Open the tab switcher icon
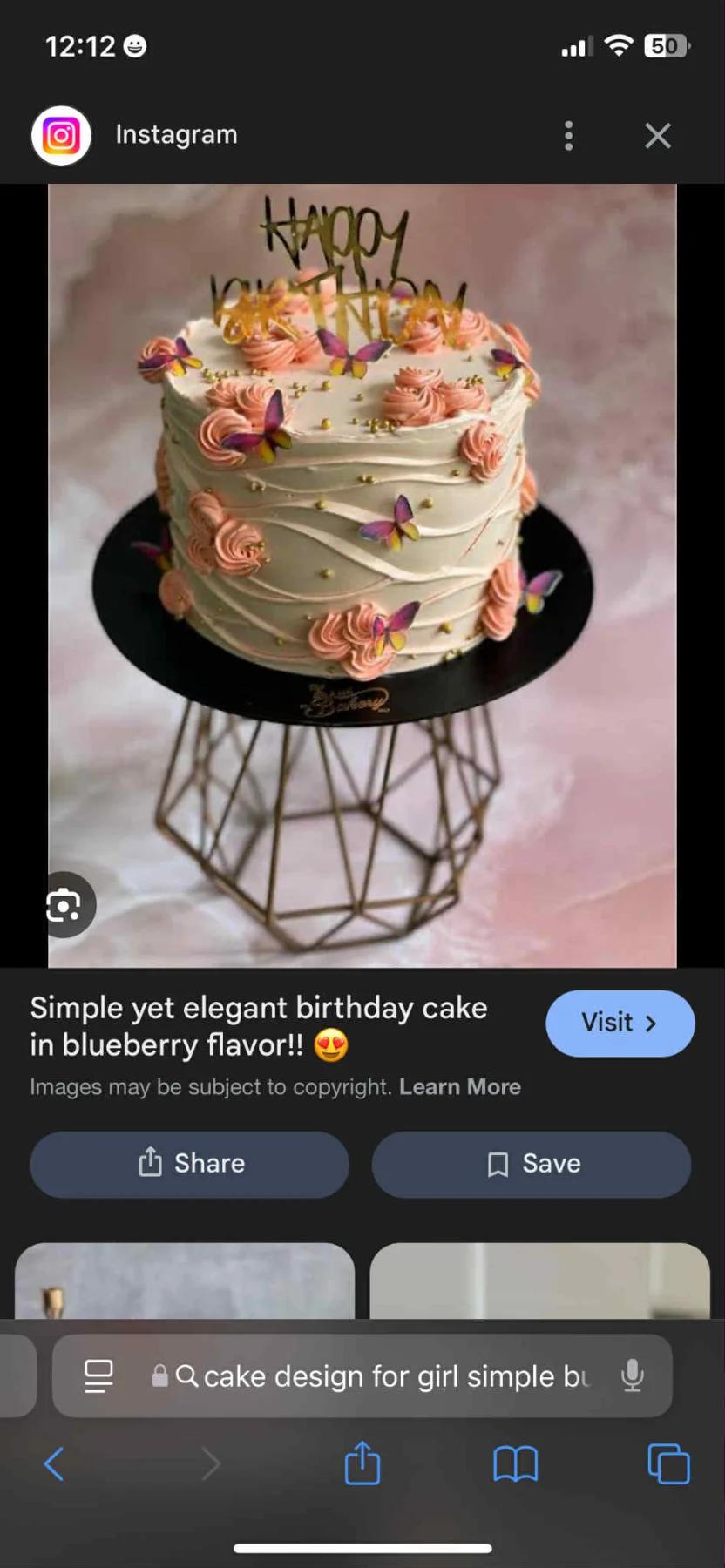The image size is (725, 1568). [x=667, y=1463]
